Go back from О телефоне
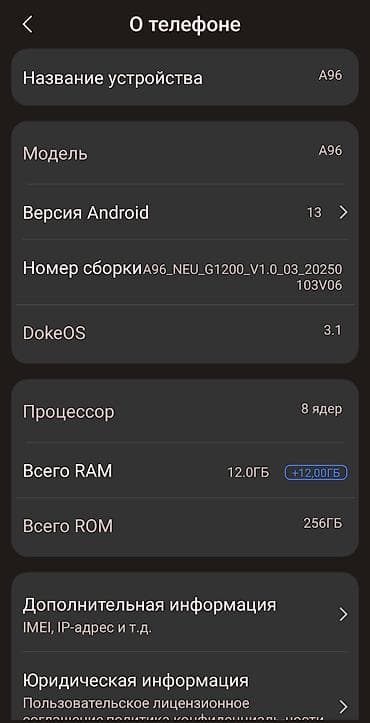Image resolution: width=370 pixels, height=723 pixels. [x=28, y=24]
